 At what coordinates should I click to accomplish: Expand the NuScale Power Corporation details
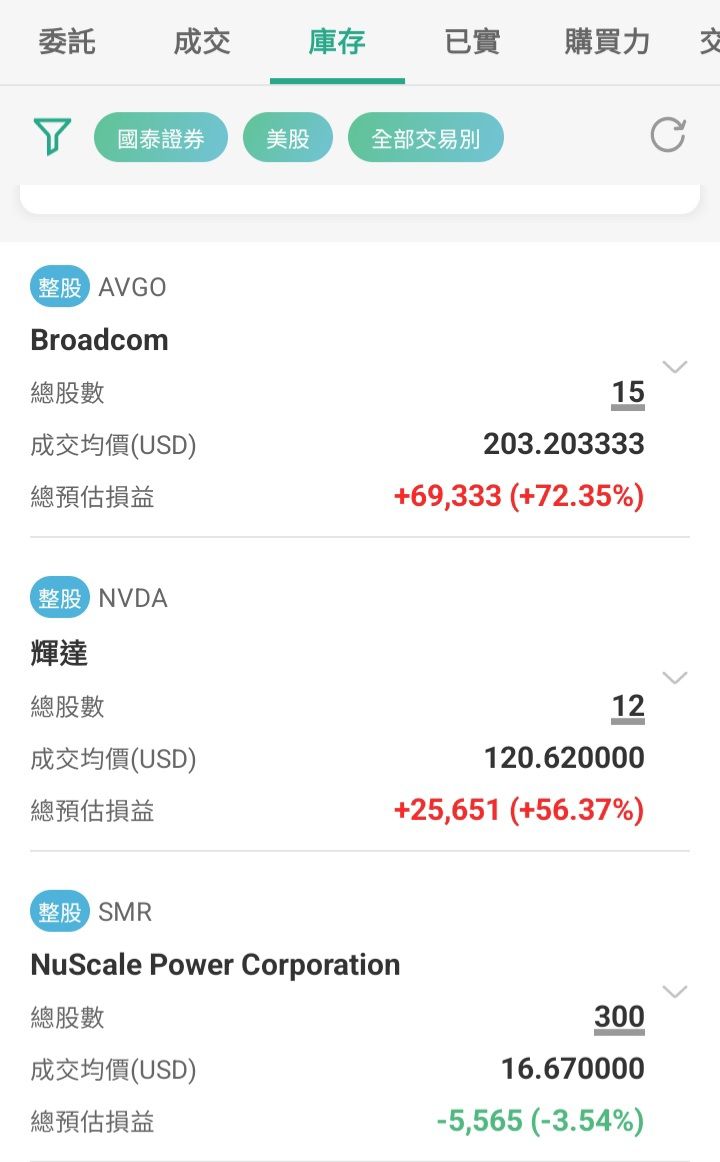[676, 992]
